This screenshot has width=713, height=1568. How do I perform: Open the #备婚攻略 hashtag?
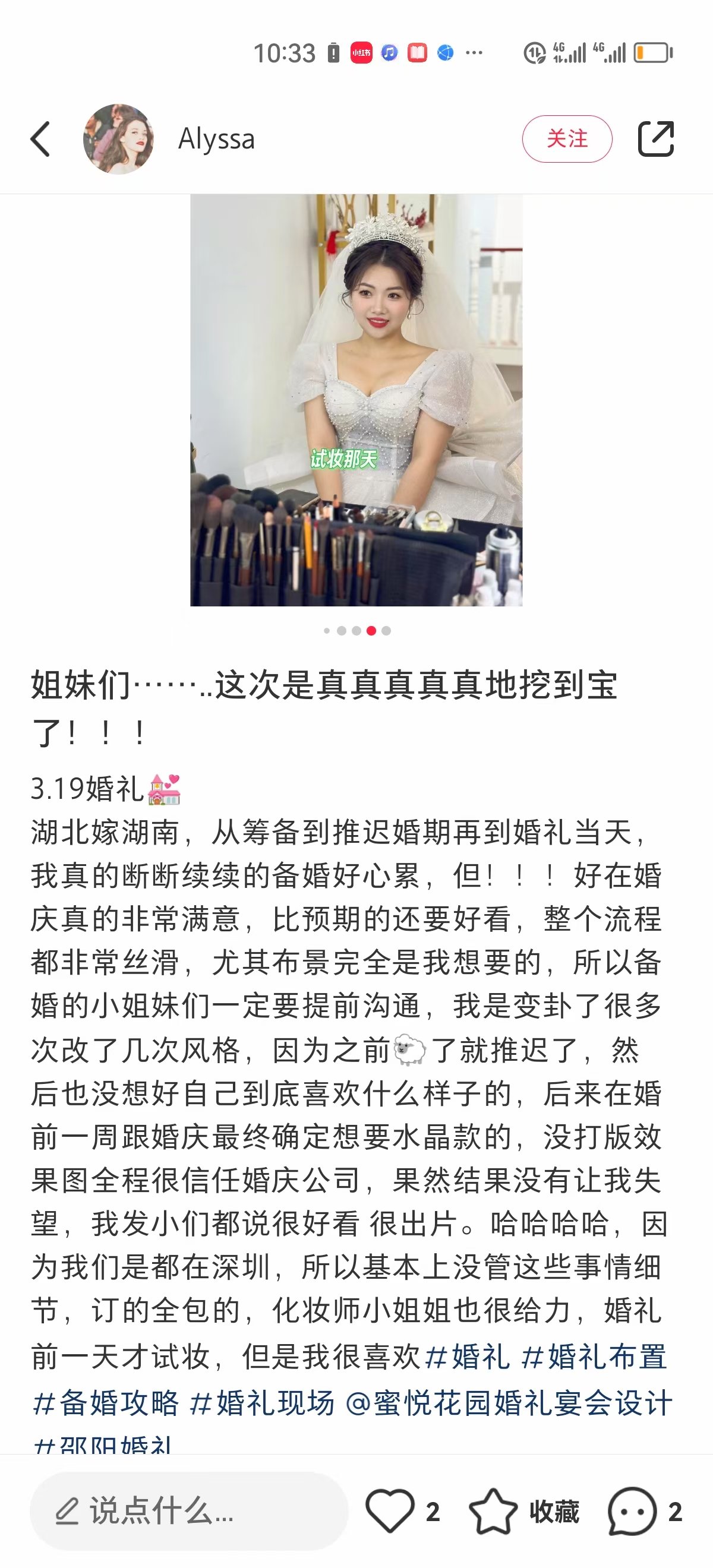[106, 1403]
